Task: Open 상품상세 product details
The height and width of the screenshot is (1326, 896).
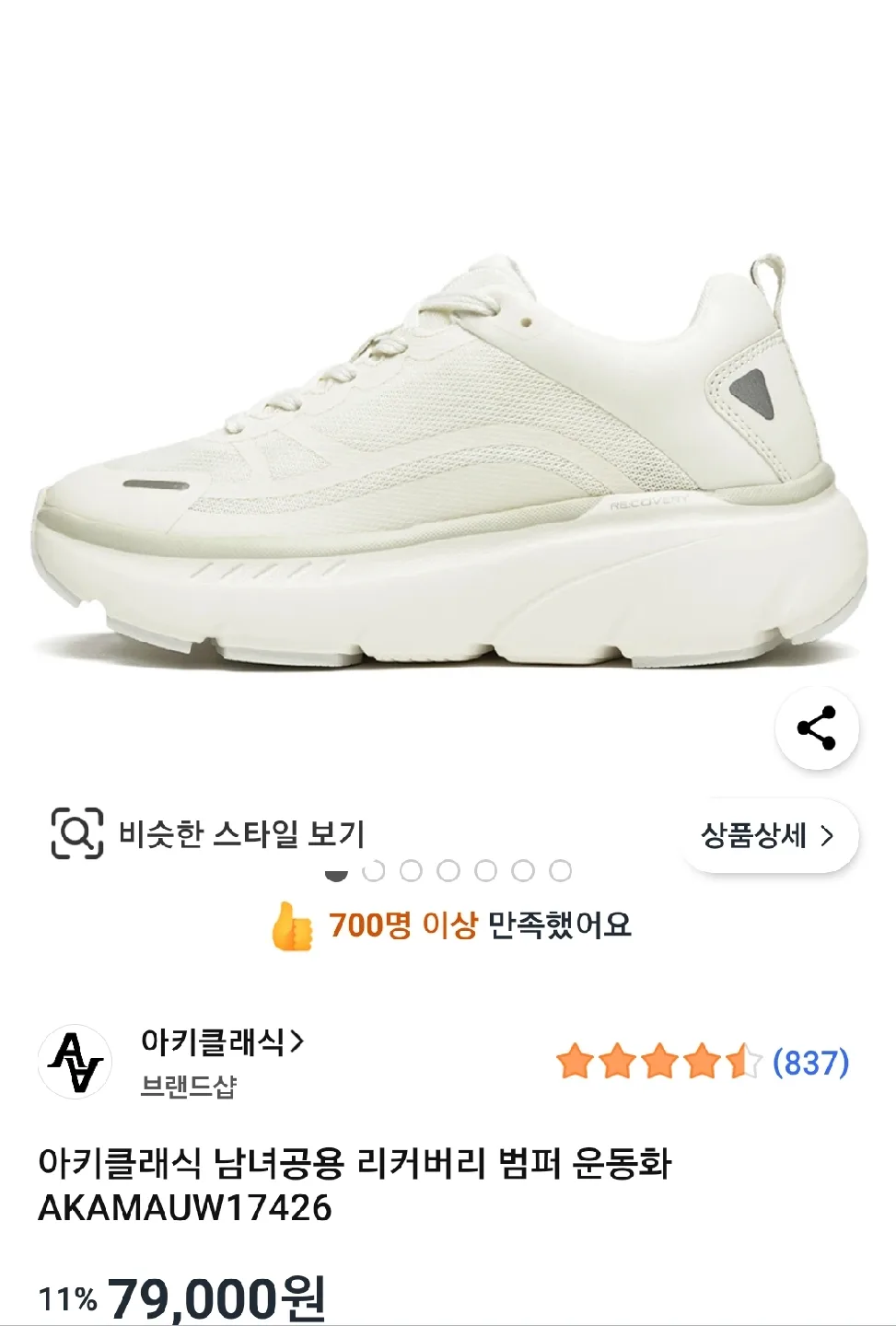Action: [x=769, y=836]
